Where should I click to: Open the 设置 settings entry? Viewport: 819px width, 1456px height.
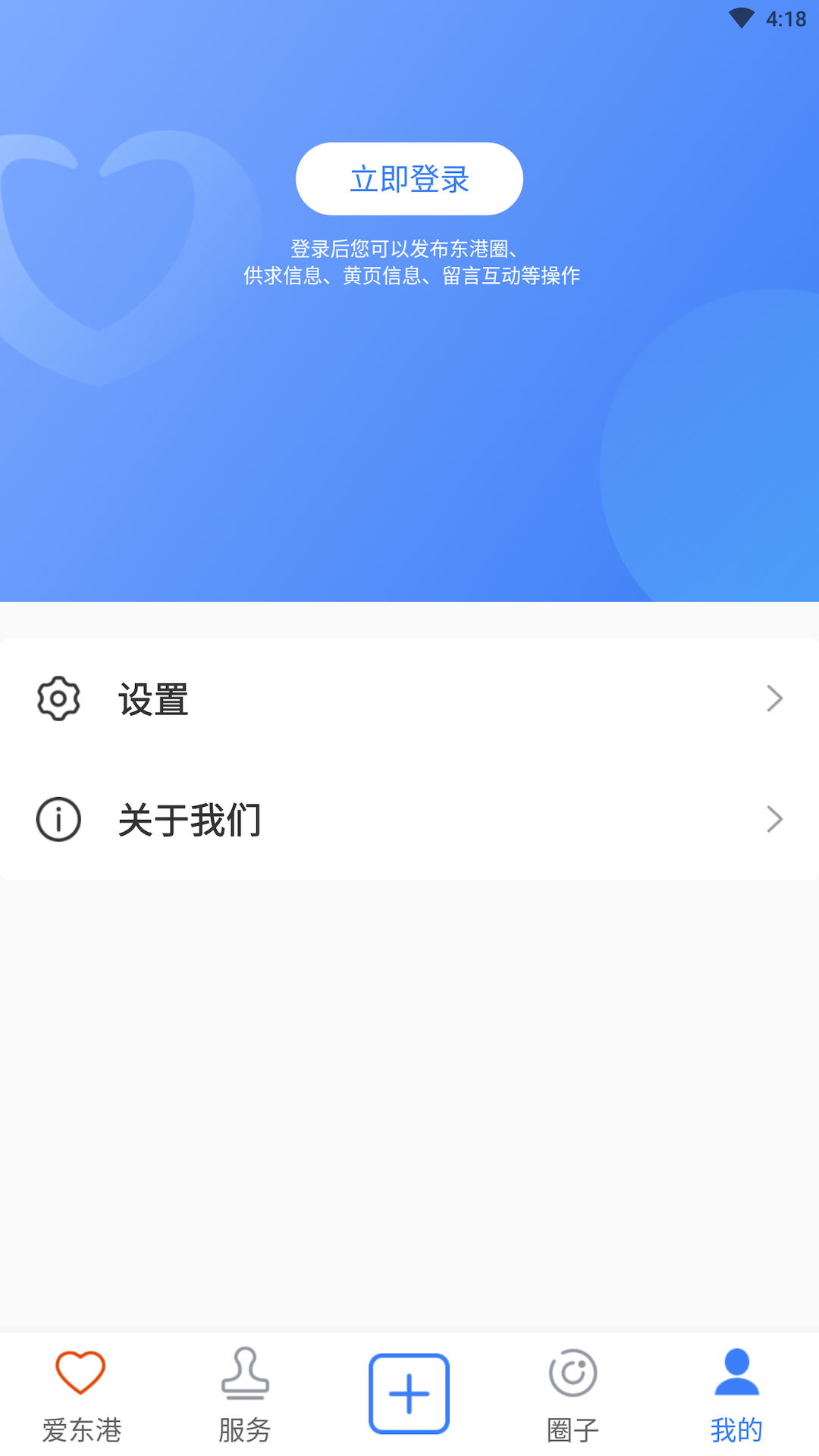tap(153, 698)
